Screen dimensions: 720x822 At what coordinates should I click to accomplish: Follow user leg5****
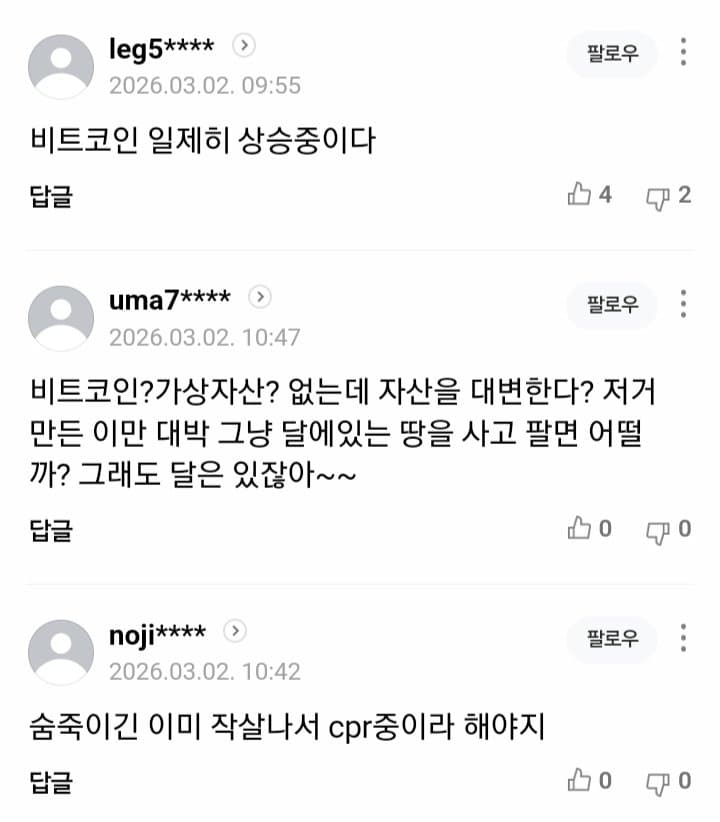click(612, 53)
